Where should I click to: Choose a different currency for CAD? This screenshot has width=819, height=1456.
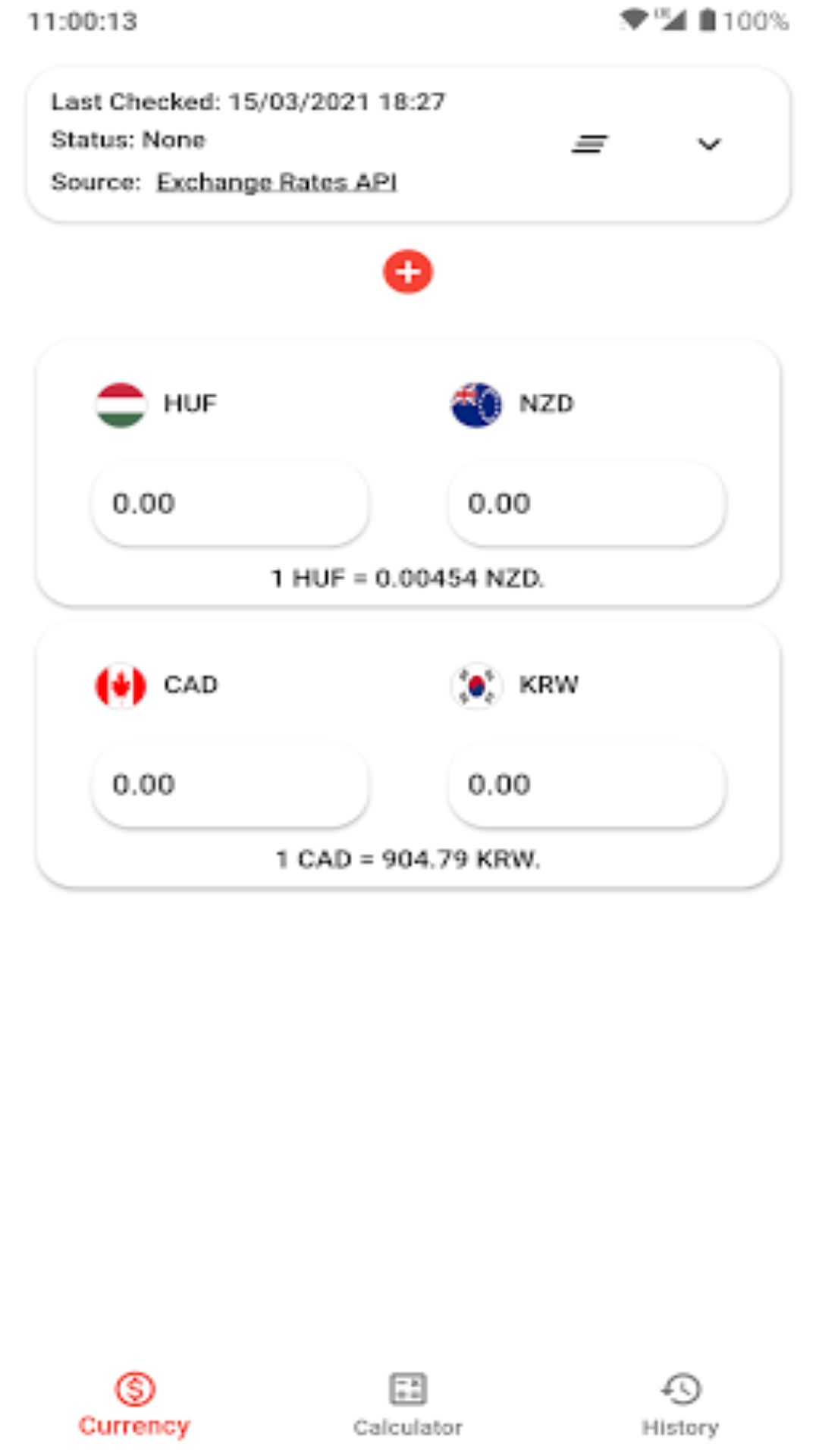tap(157, 686)
